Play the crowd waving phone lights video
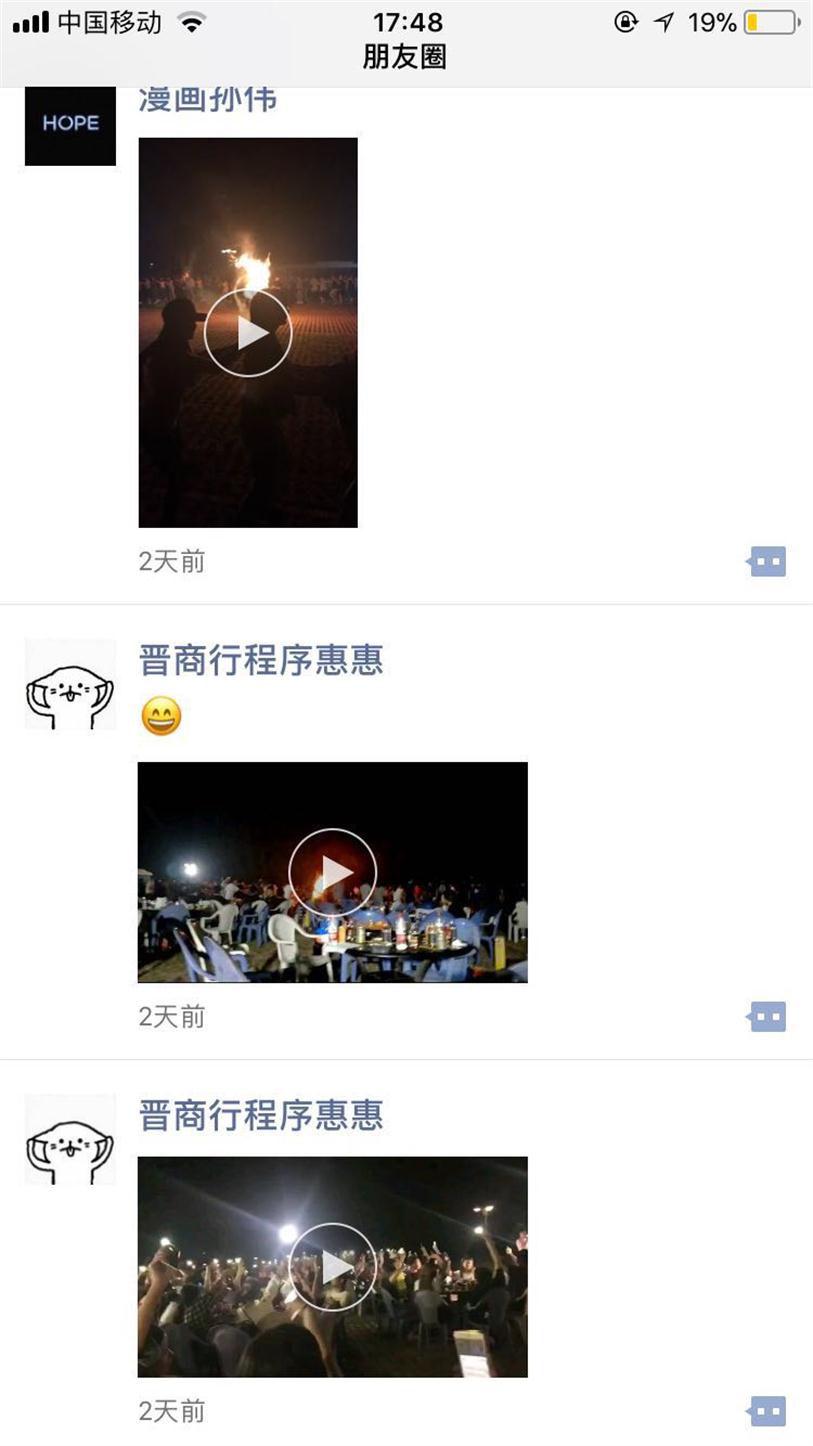The width and height of the screenshot is (813, 1446). [x=332, y=1266]
